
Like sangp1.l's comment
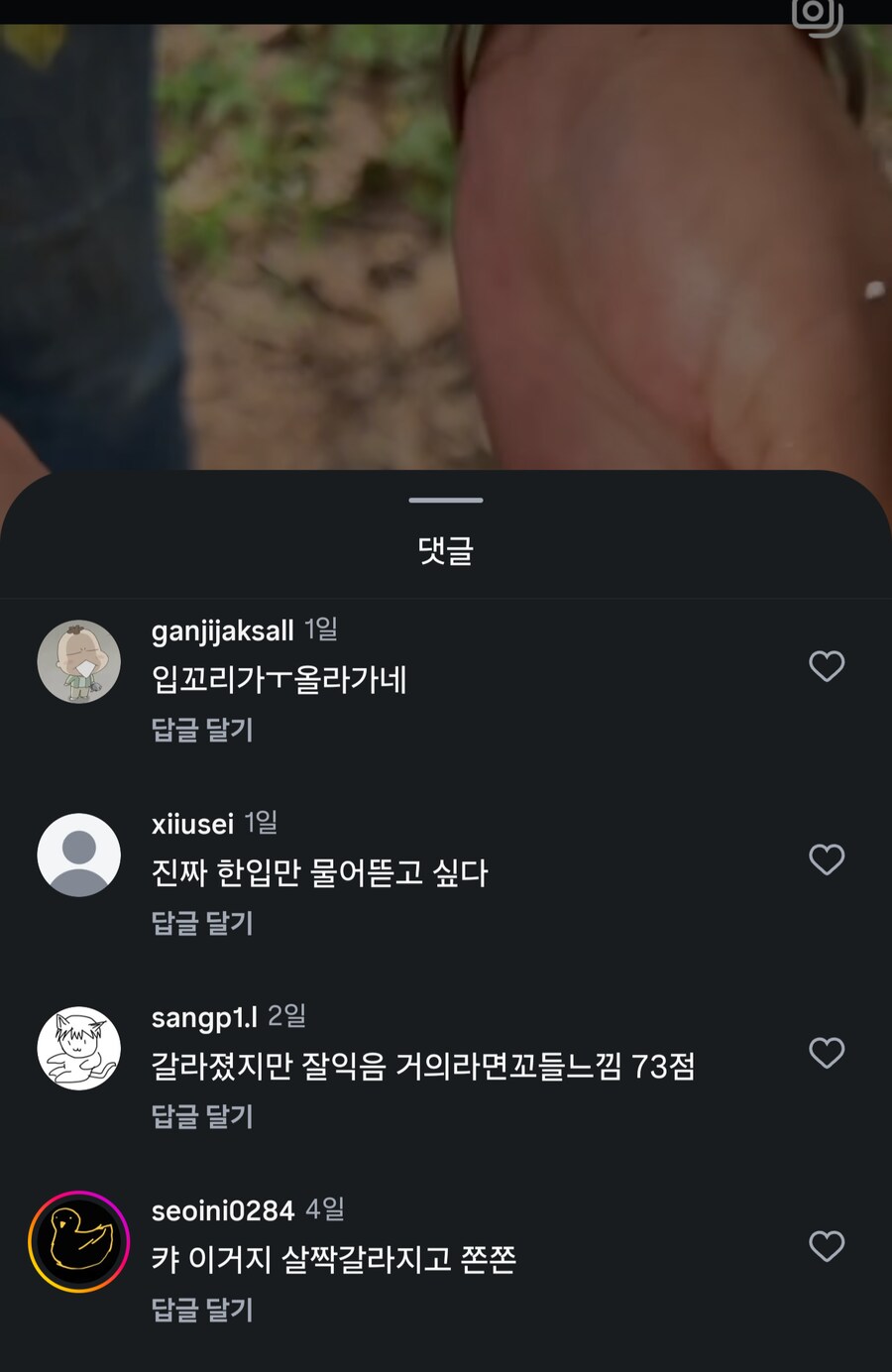[x=827, y=1053]
